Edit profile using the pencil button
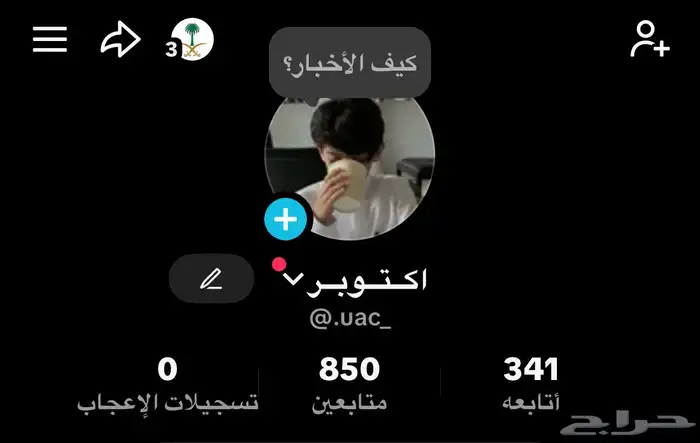This screenshot has width=700, height=443. coord(211,279)
